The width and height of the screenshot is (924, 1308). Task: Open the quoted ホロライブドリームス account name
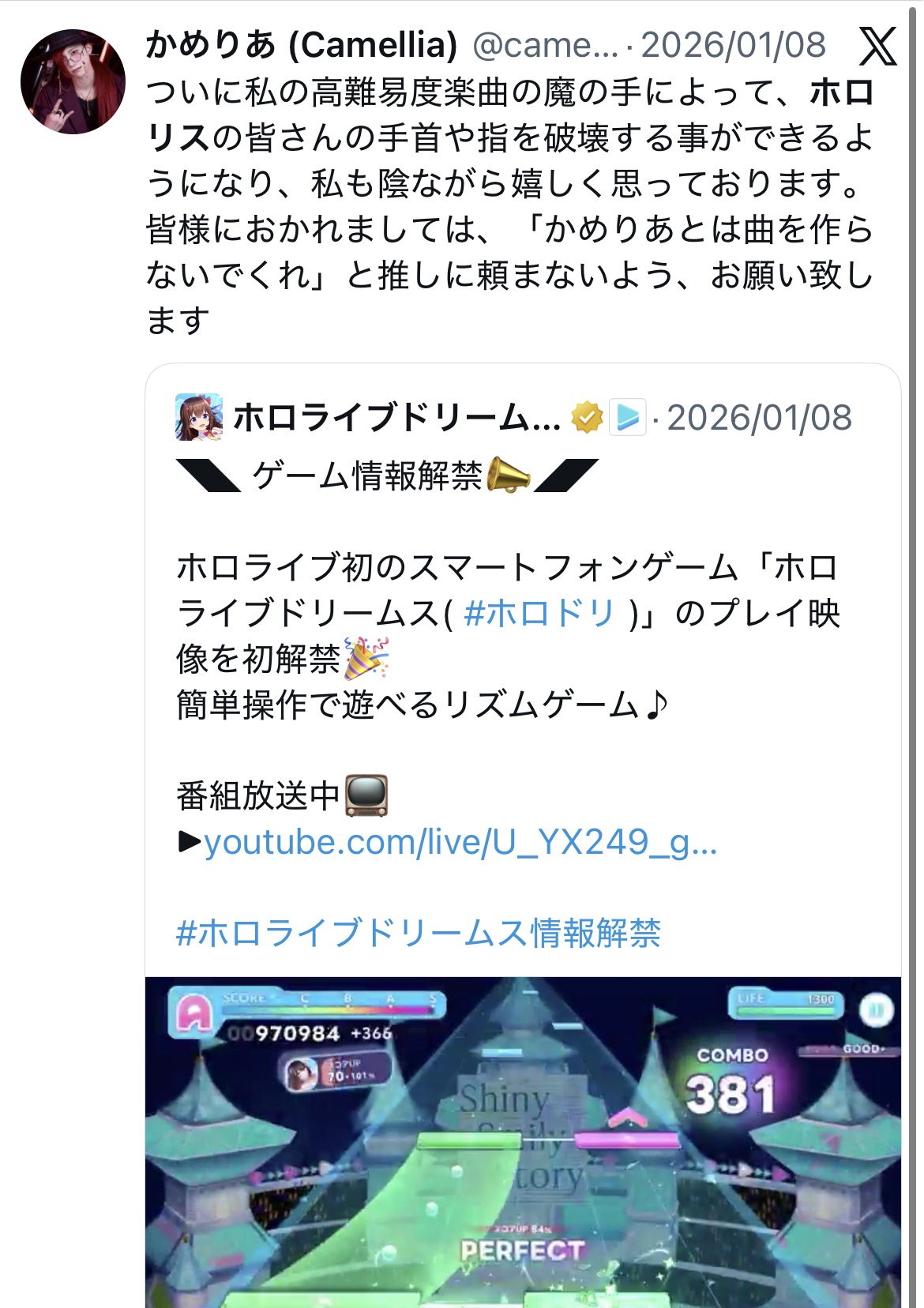[x=396, y=418]
